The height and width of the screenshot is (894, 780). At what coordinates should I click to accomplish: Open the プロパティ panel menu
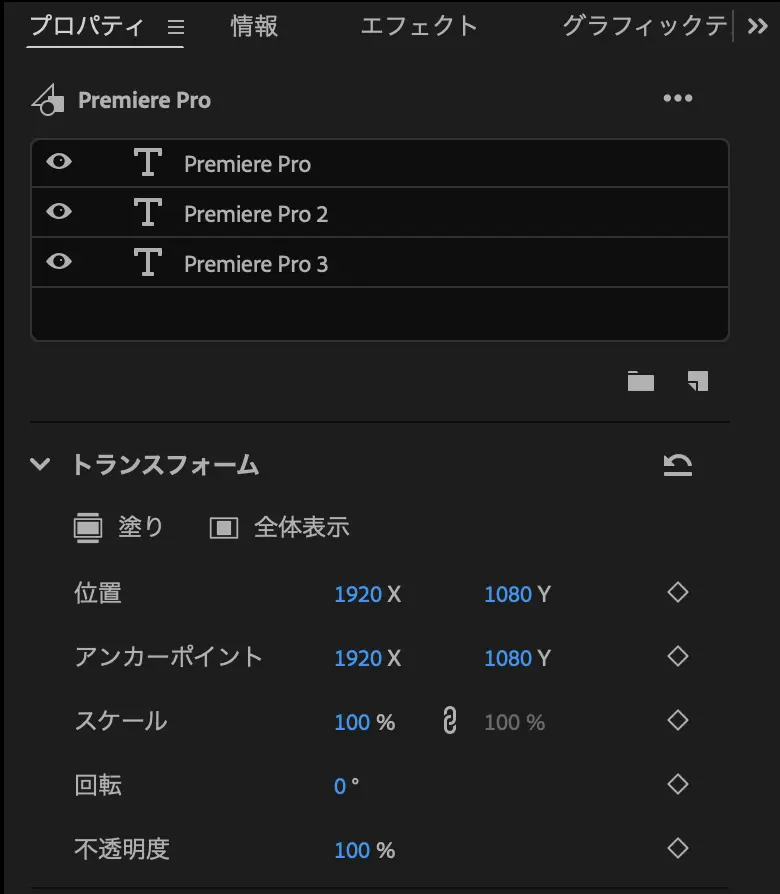tap(174, 27)
